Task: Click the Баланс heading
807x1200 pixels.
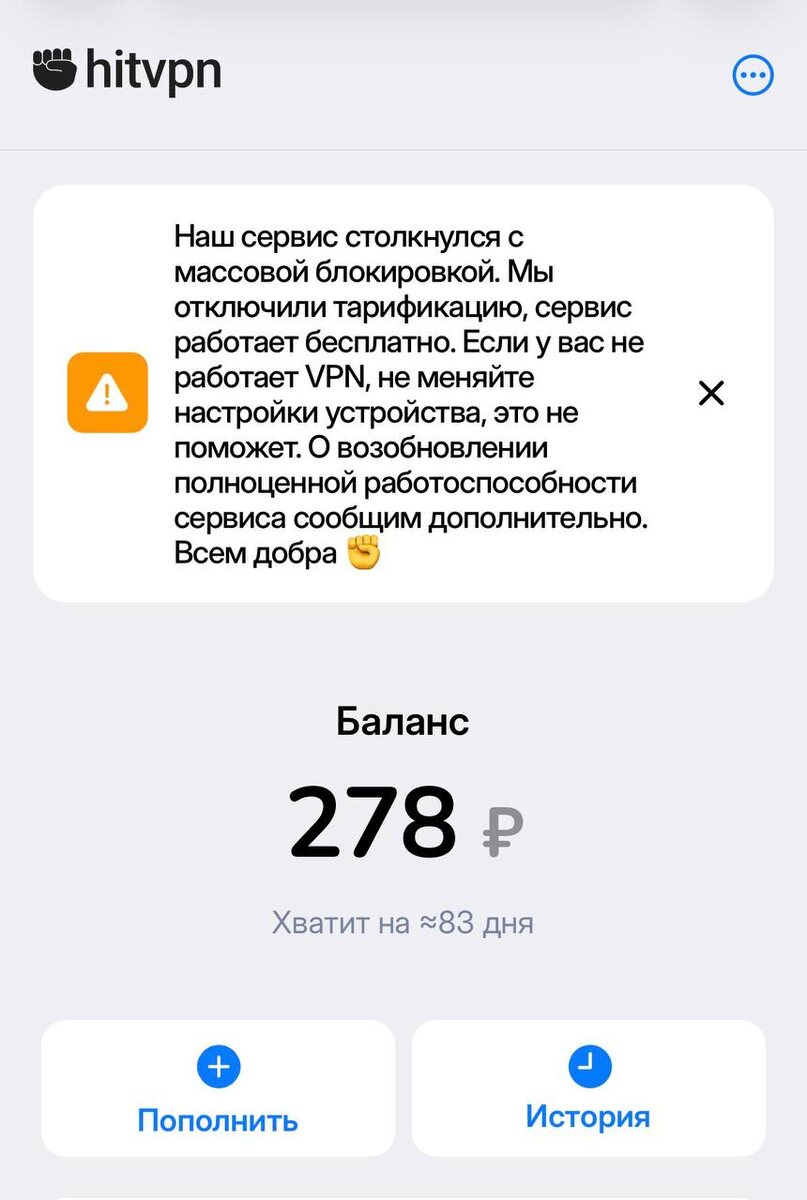Action: (403, 722)
